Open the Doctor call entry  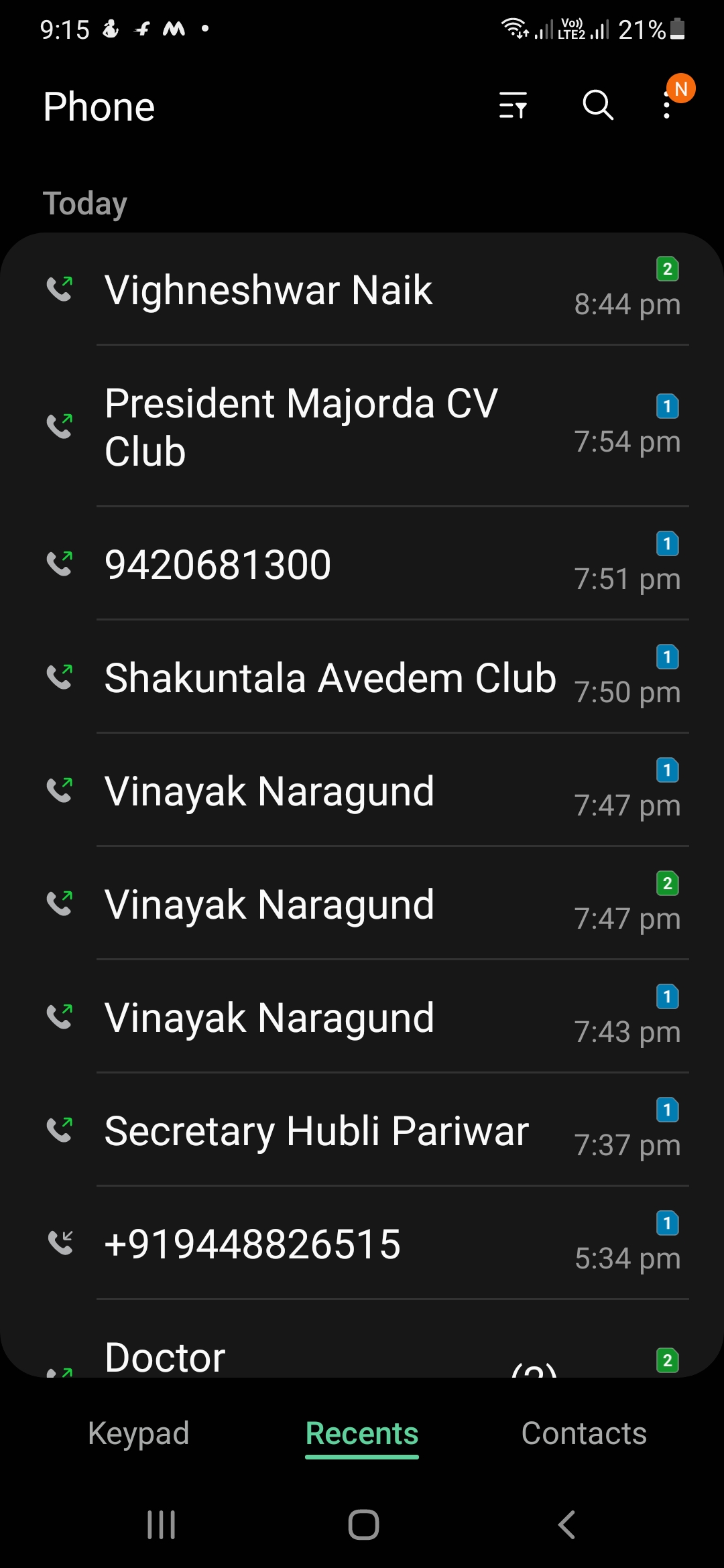[x=362, y=1355]
